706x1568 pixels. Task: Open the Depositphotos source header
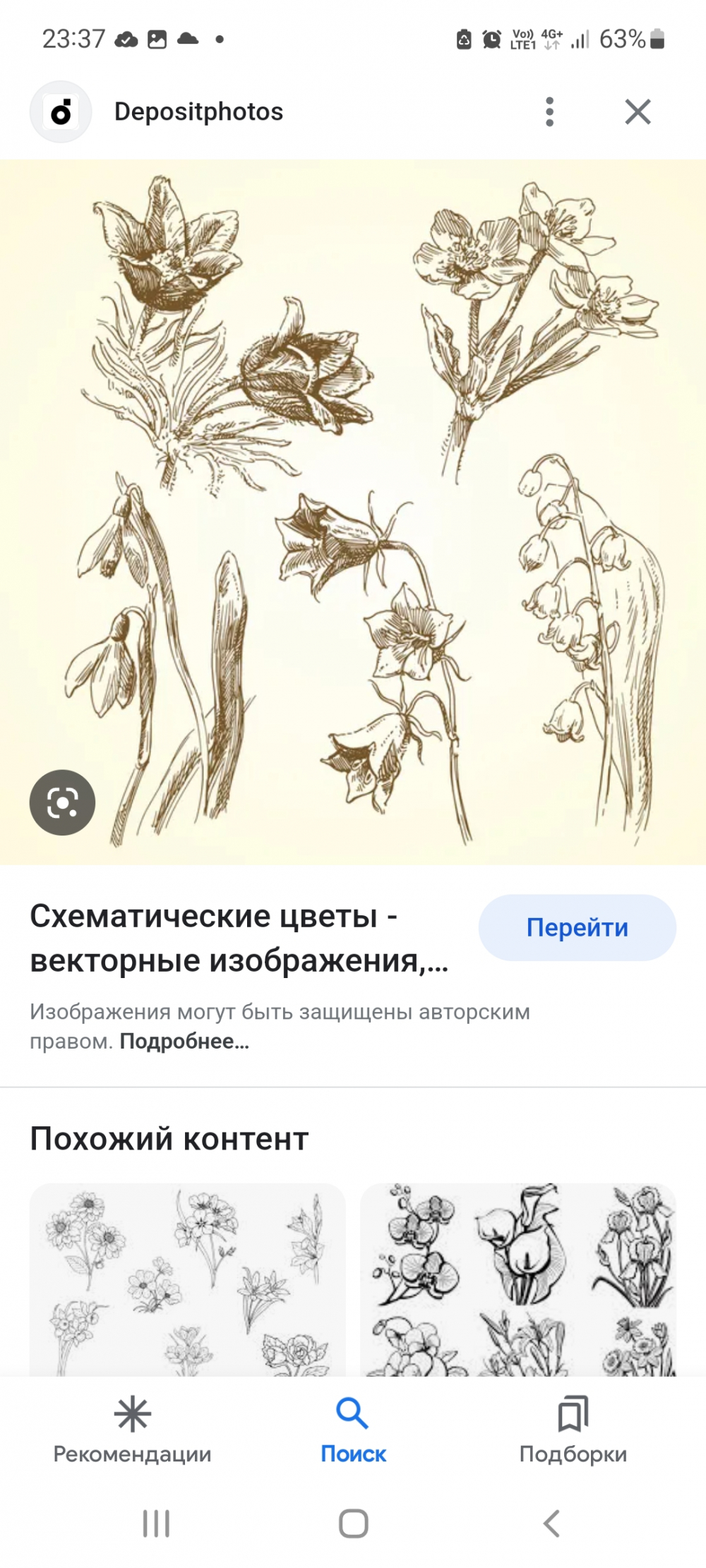click(x=198, y=111)
